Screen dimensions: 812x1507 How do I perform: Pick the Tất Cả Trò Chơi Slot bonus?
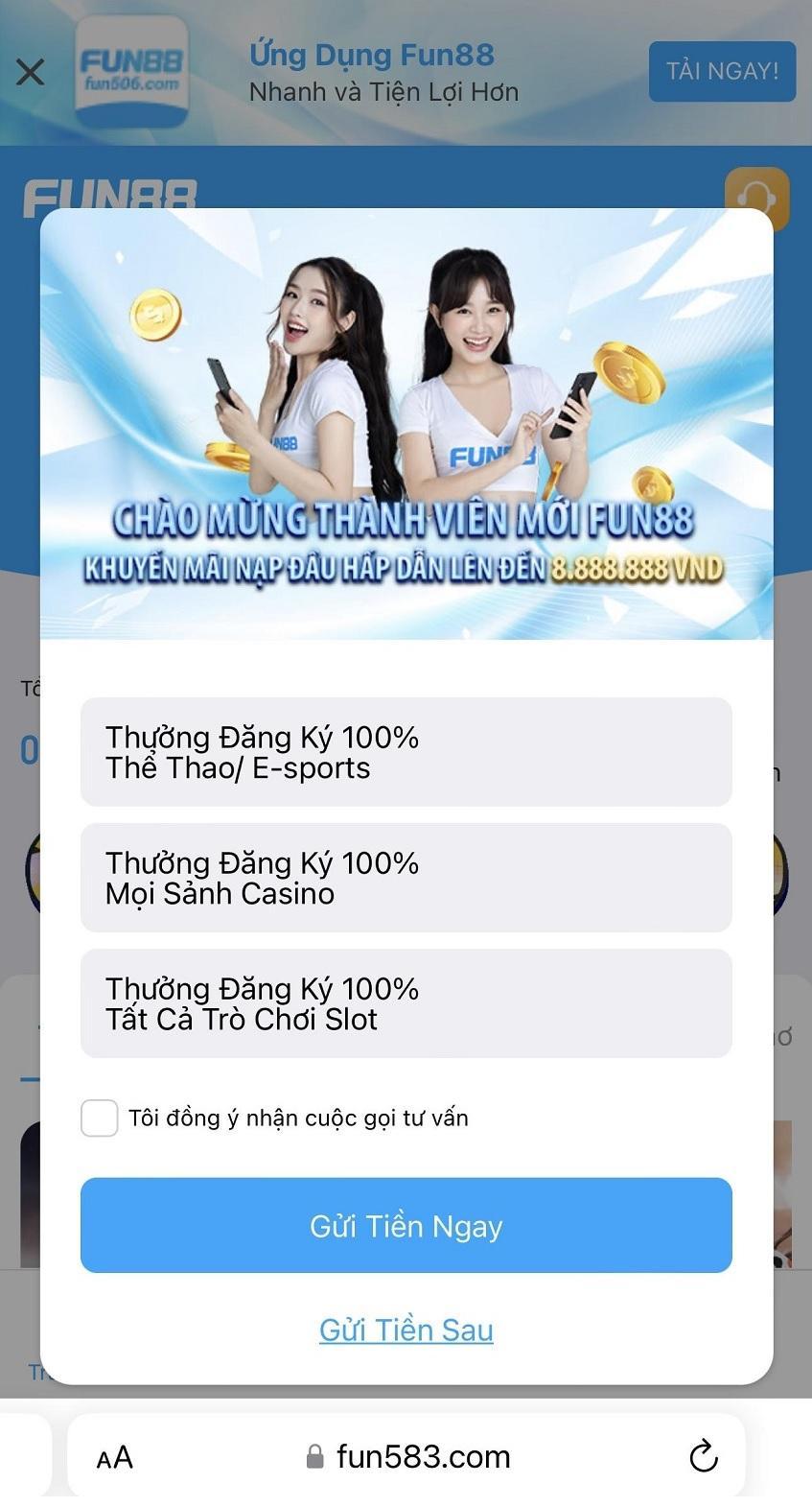pyautogui.click(x=406, y=1003)
